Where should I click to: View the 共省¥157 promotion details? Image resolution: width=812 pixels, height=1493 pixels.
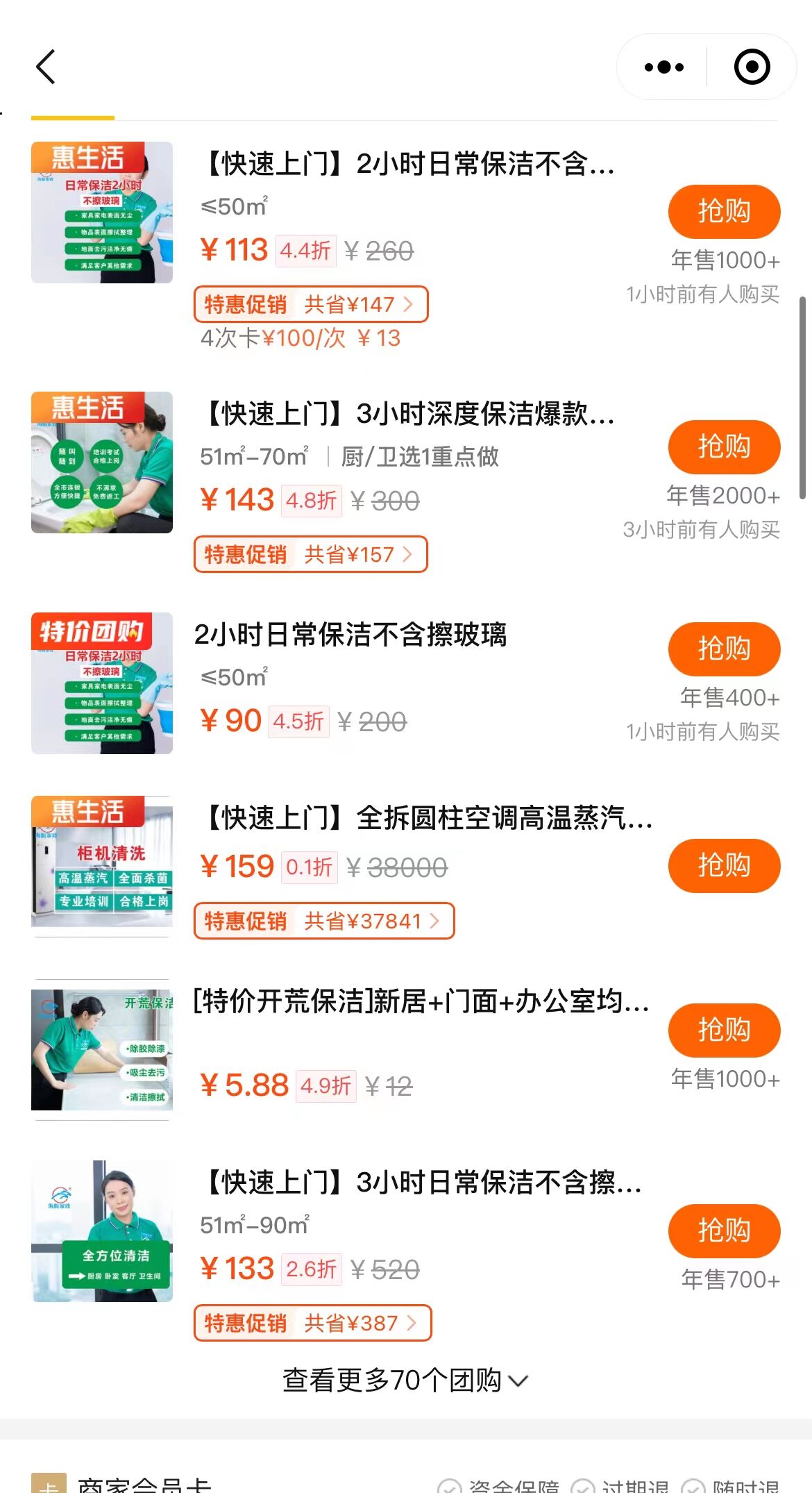[x=310, y=554]
